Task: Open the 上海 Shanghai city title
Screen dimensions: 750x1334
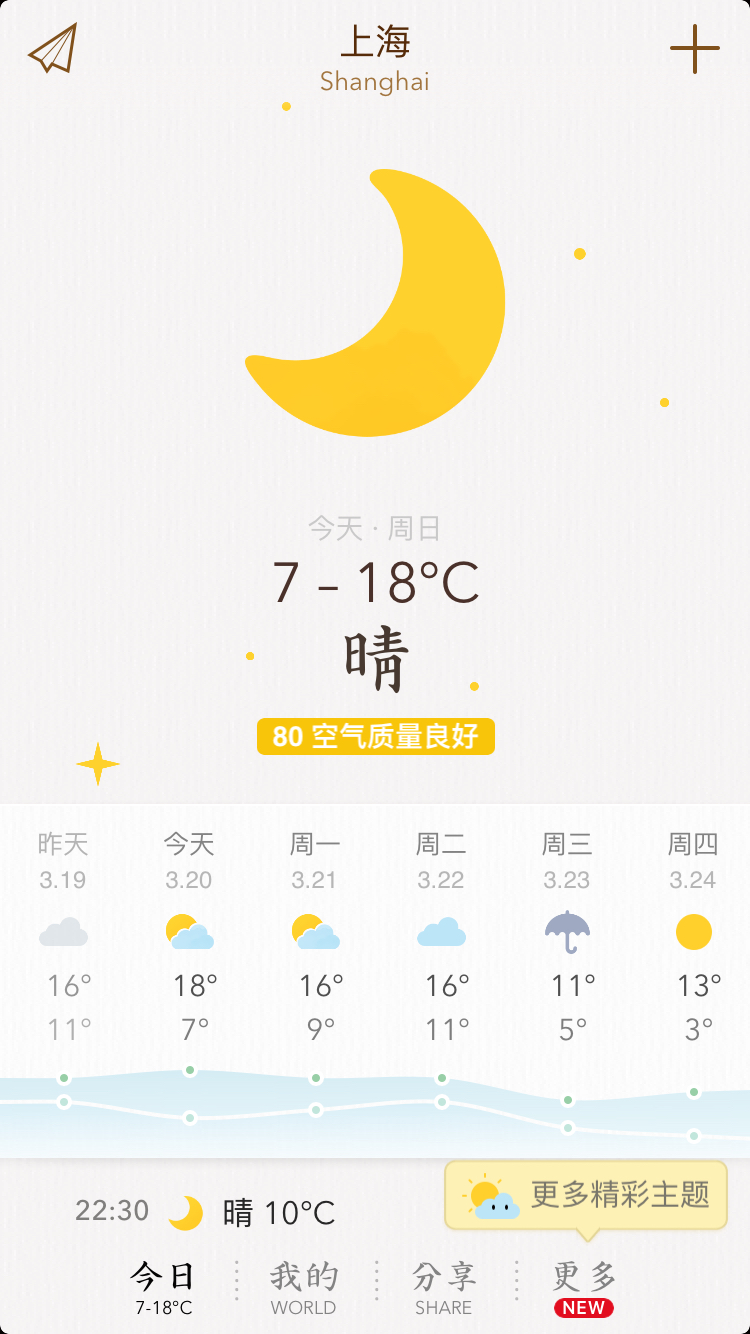Action: coord(375,58)
